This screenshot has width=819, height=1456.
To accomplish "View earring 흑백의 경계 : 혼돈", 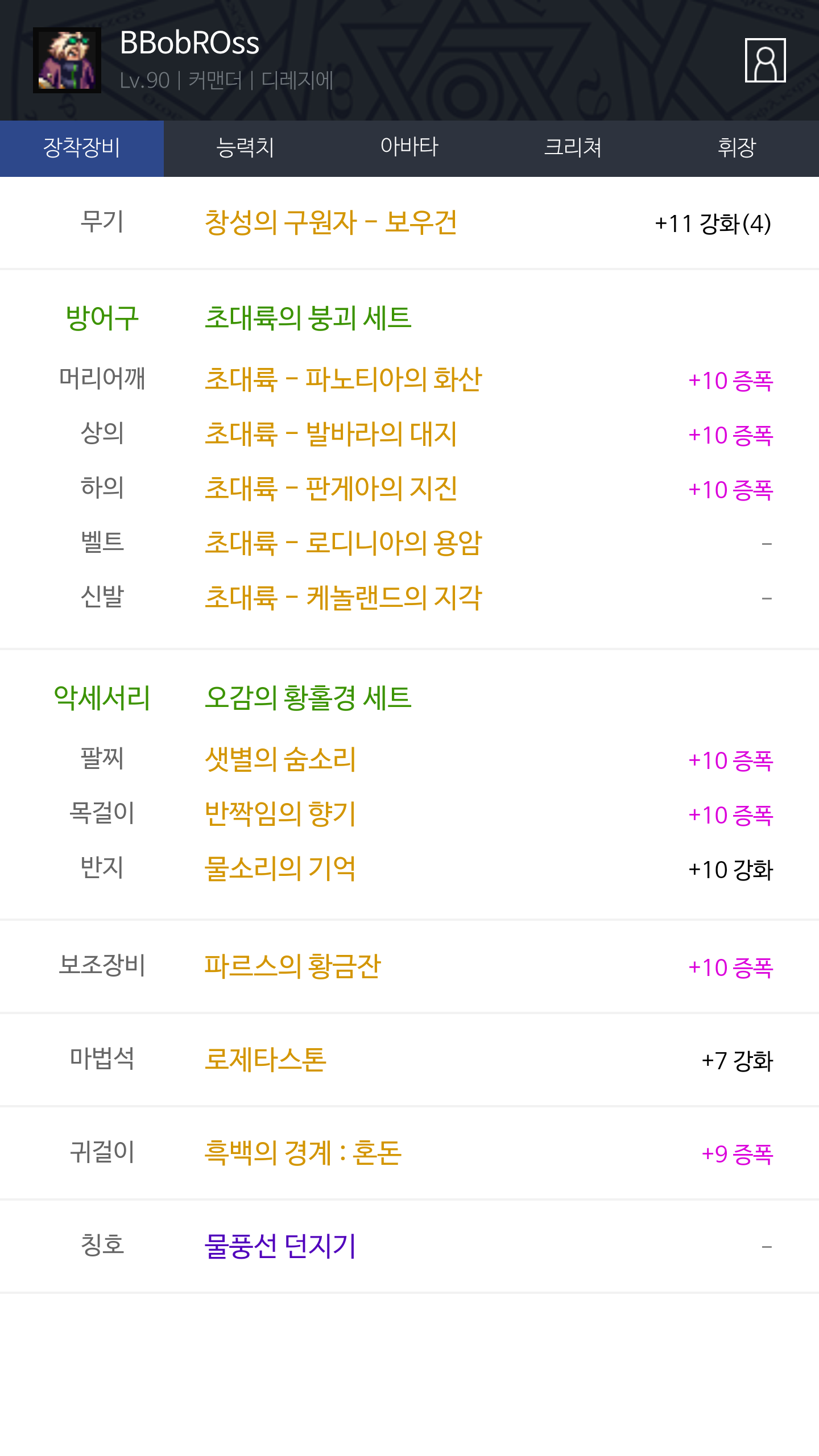I will click(303, 1153).
